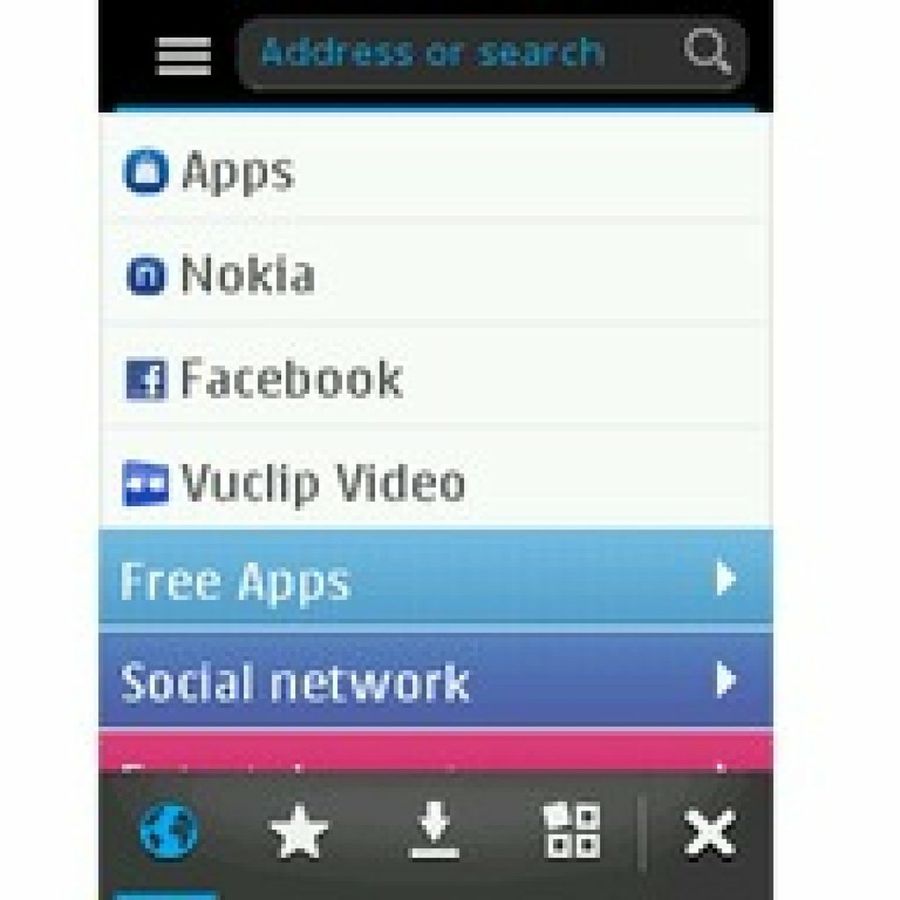Close the browser with the X
This screenshot has height=900, width=900.
coord(709,832)
